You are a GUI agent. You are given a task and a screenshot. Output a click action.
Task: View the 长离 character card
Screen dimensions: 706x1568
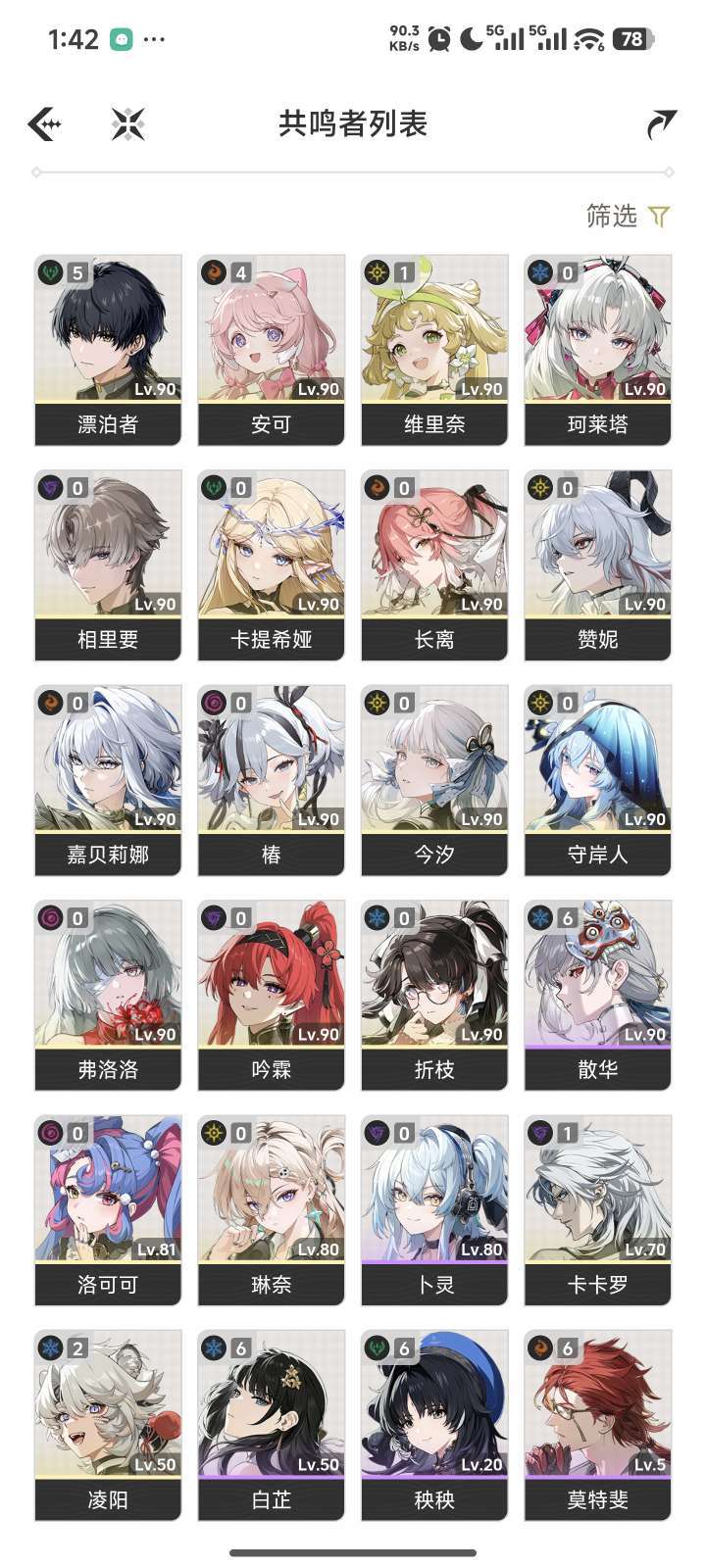click(434, 565)
